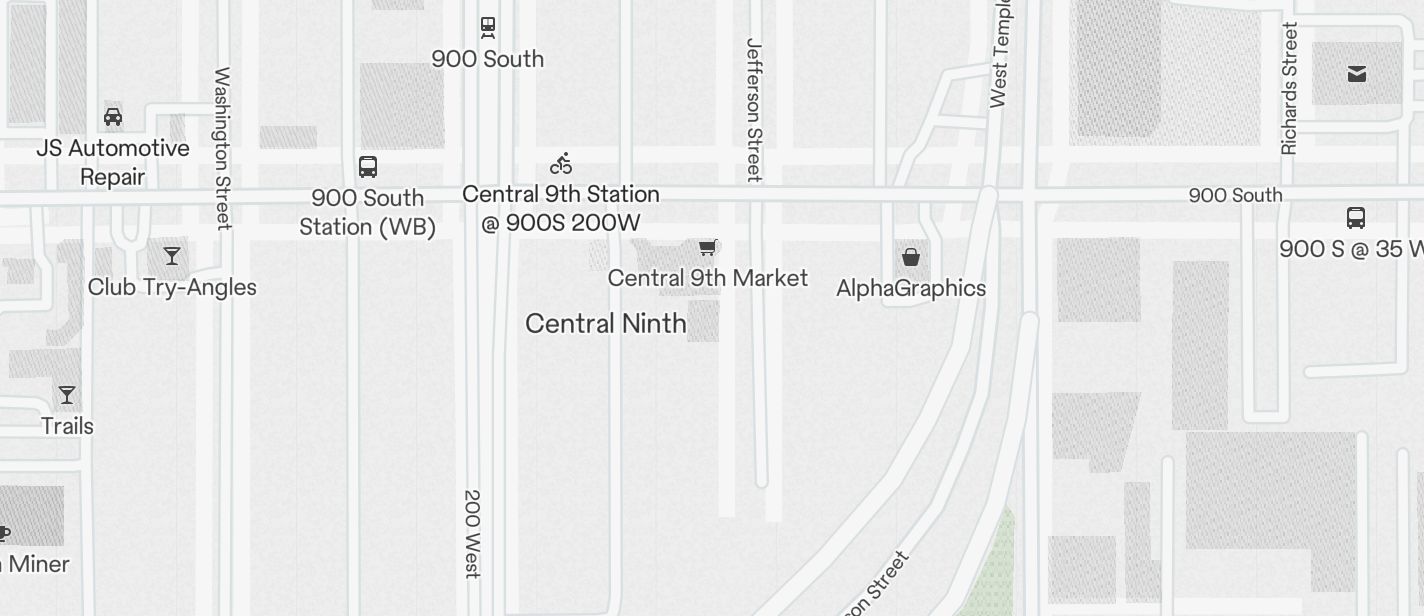Select the JS Automotive Repair marker
The height and width of the screenshot is (616, 1424).
click(113, 117)
